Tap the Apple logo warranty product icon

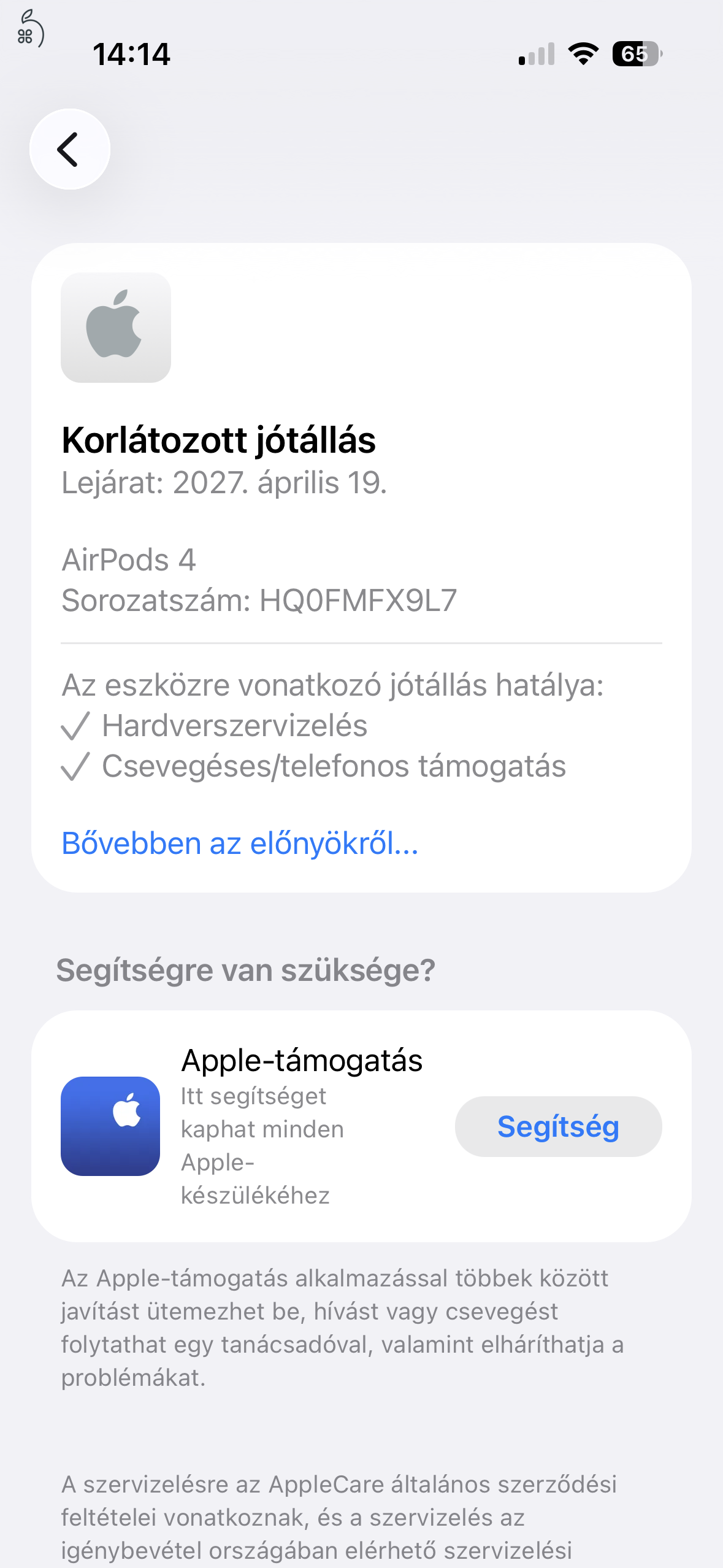coord(116,329)
